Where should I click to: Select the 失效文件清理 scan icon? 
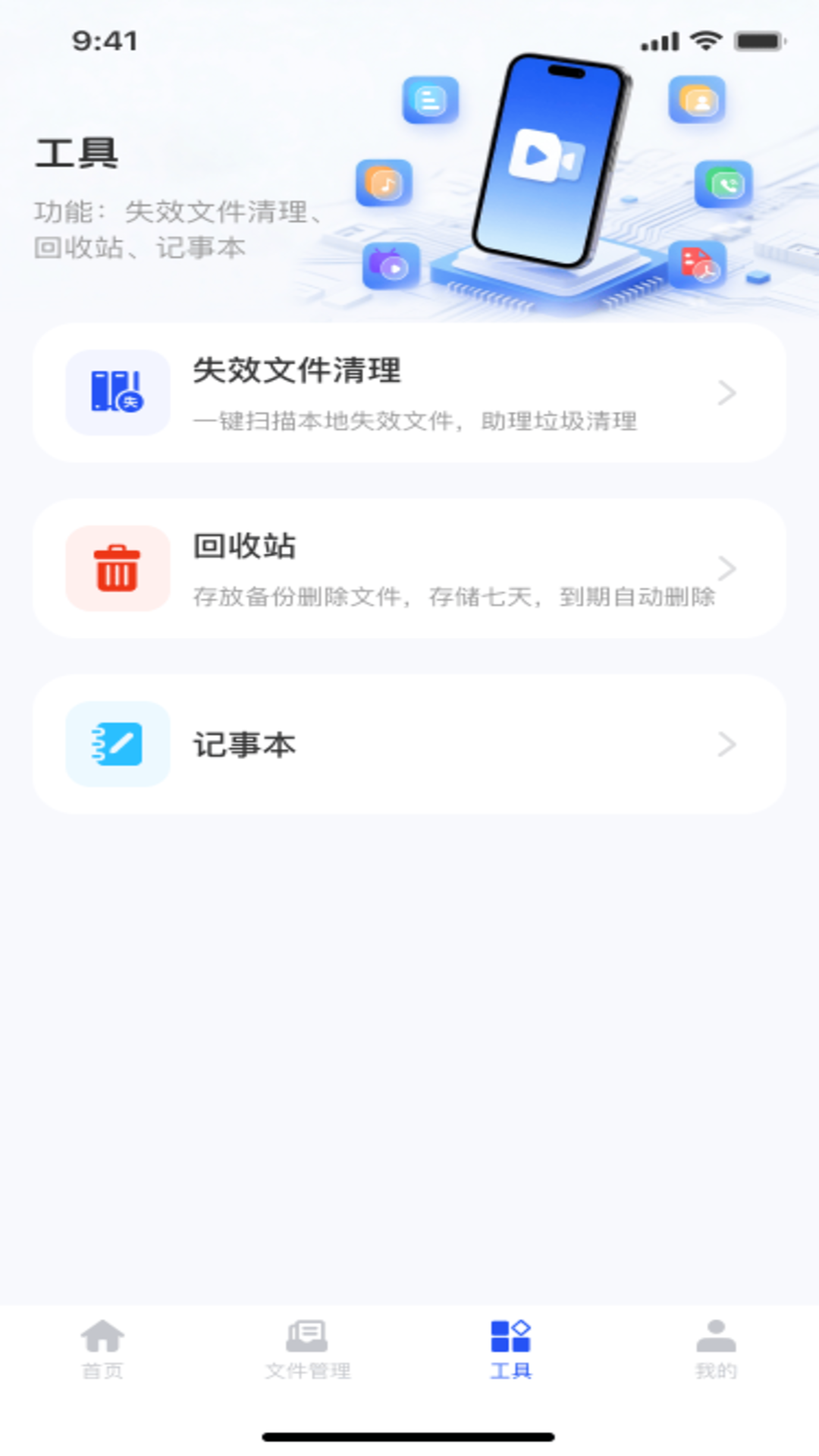(x=118, y=393)
